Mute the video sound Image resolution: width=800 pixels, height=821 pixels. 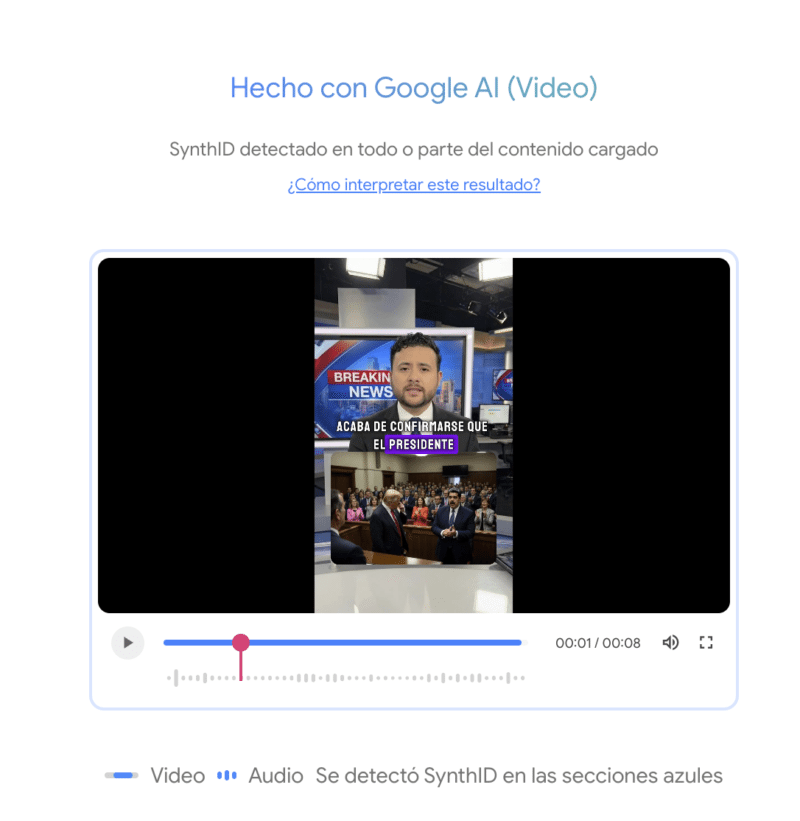(x=670, y=643)
